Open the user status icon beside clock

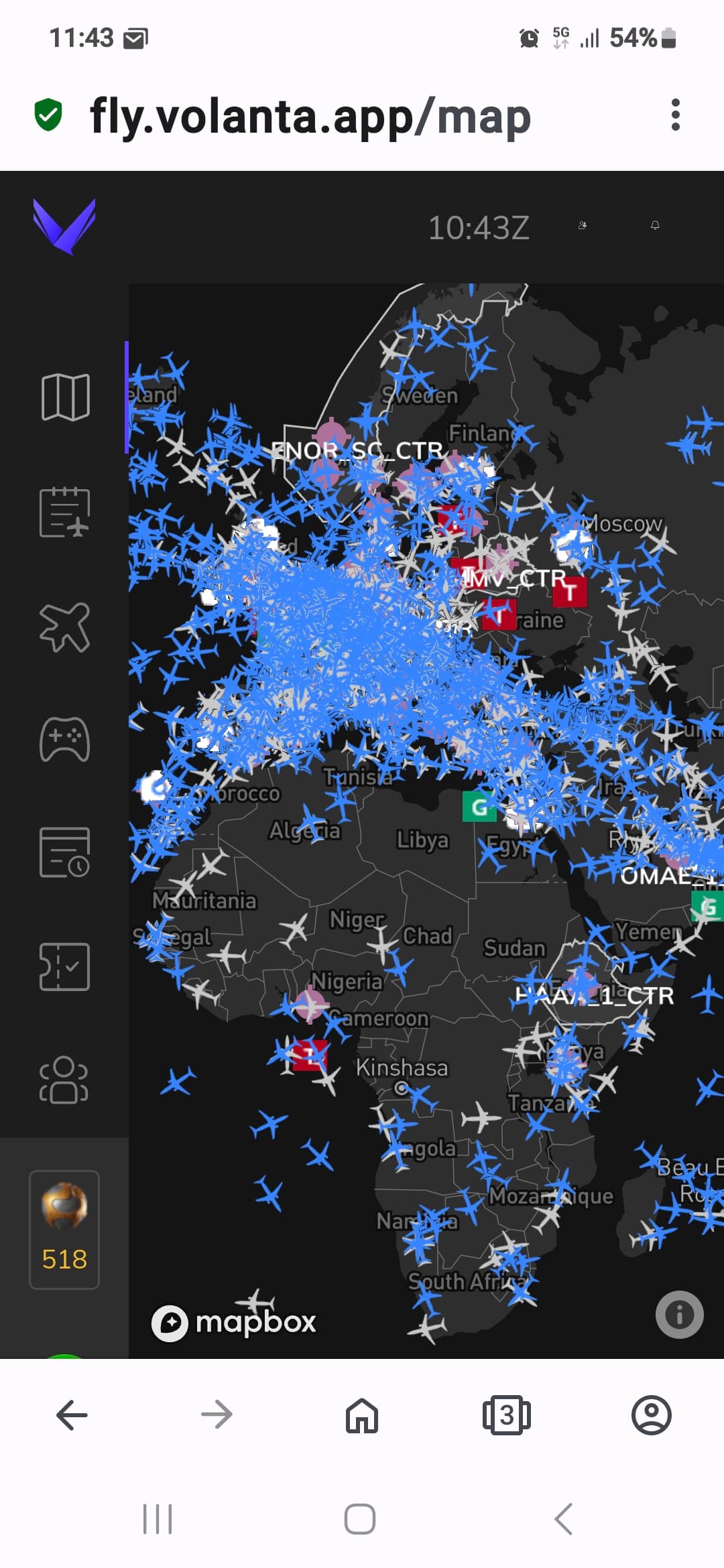tap(583, 226)
